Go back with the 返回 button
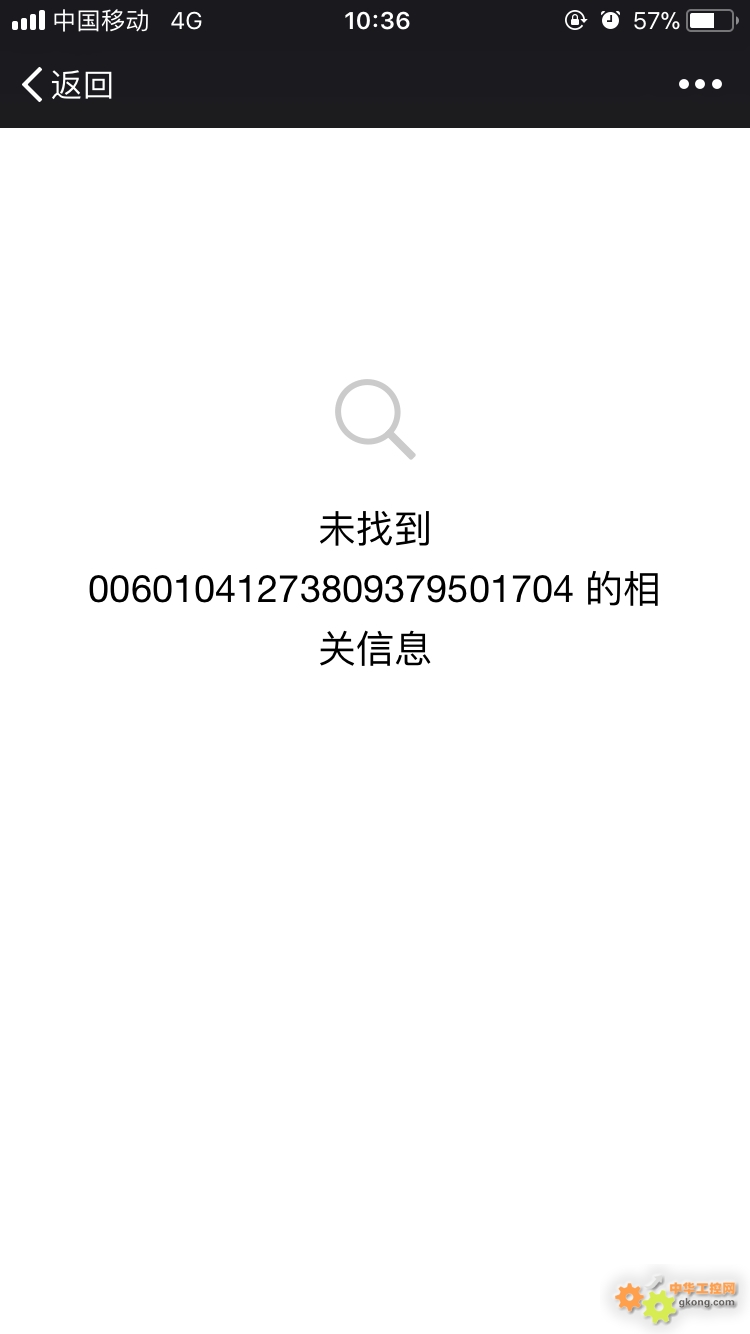750x1334 pixels. pyautogui.click(x=67, y=85)
